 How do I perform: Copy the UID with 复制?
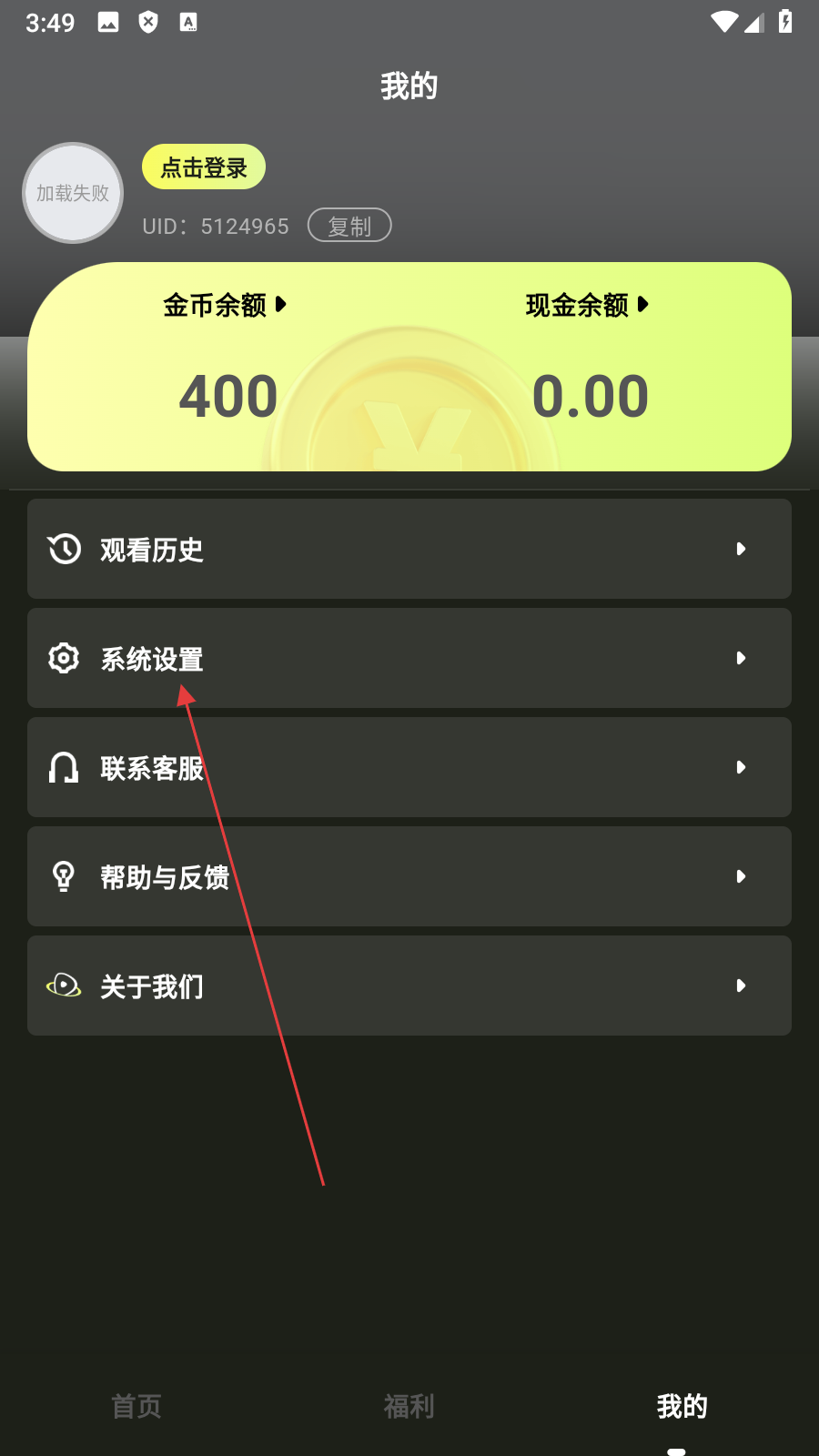point(349,226)
